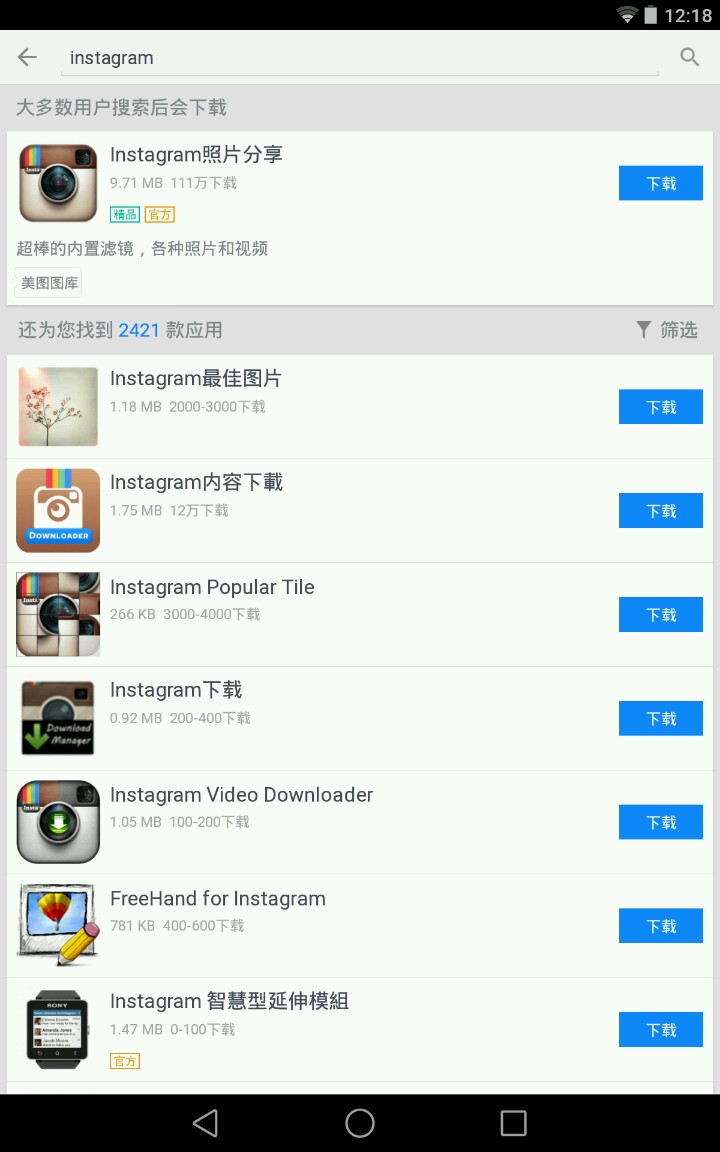Download Instagram最佳图片
This screenshot has width=720, height=1152.
tap(660, 407)
